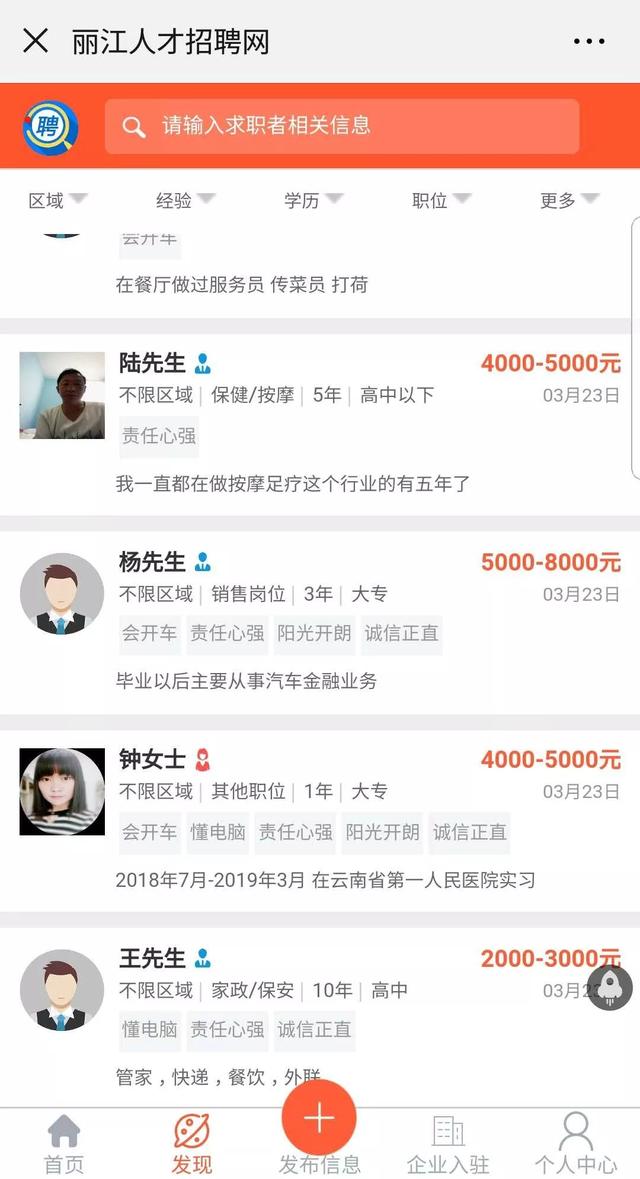Viewport: 640px width, 1179px height.
Task: Open 钟女士's resume card
Action: [320, 821]
